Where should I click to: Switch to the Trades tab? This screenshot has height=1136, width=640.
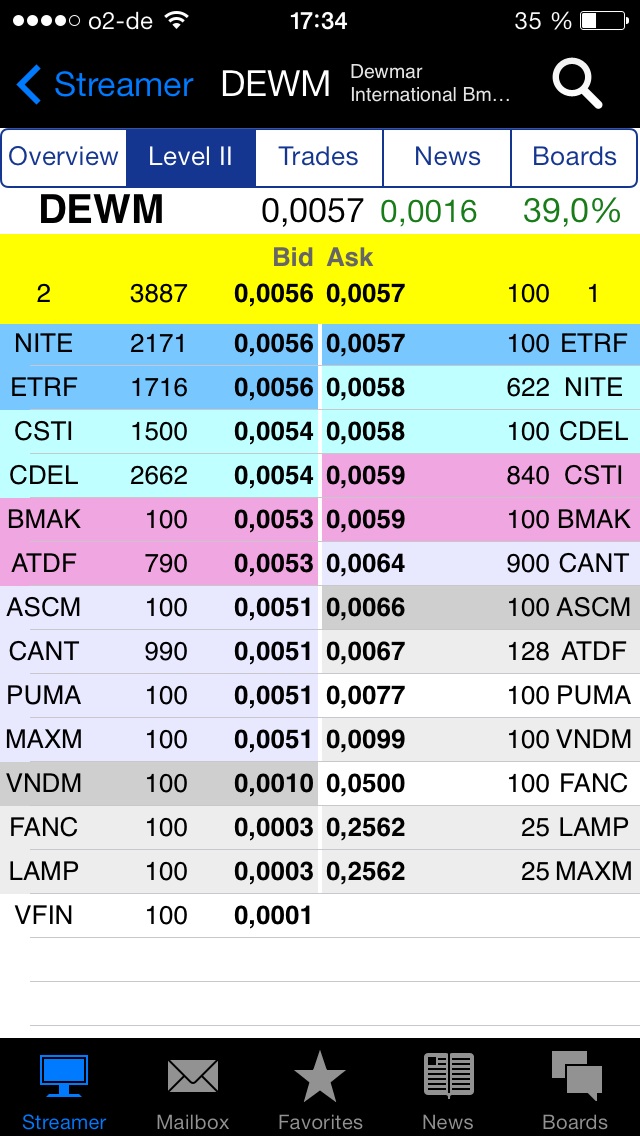(318, 157)
